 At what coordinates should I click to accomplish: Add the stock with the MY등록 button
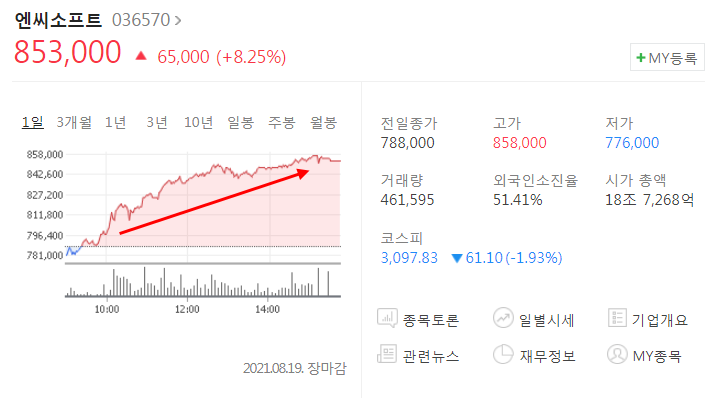pos(667,57)
